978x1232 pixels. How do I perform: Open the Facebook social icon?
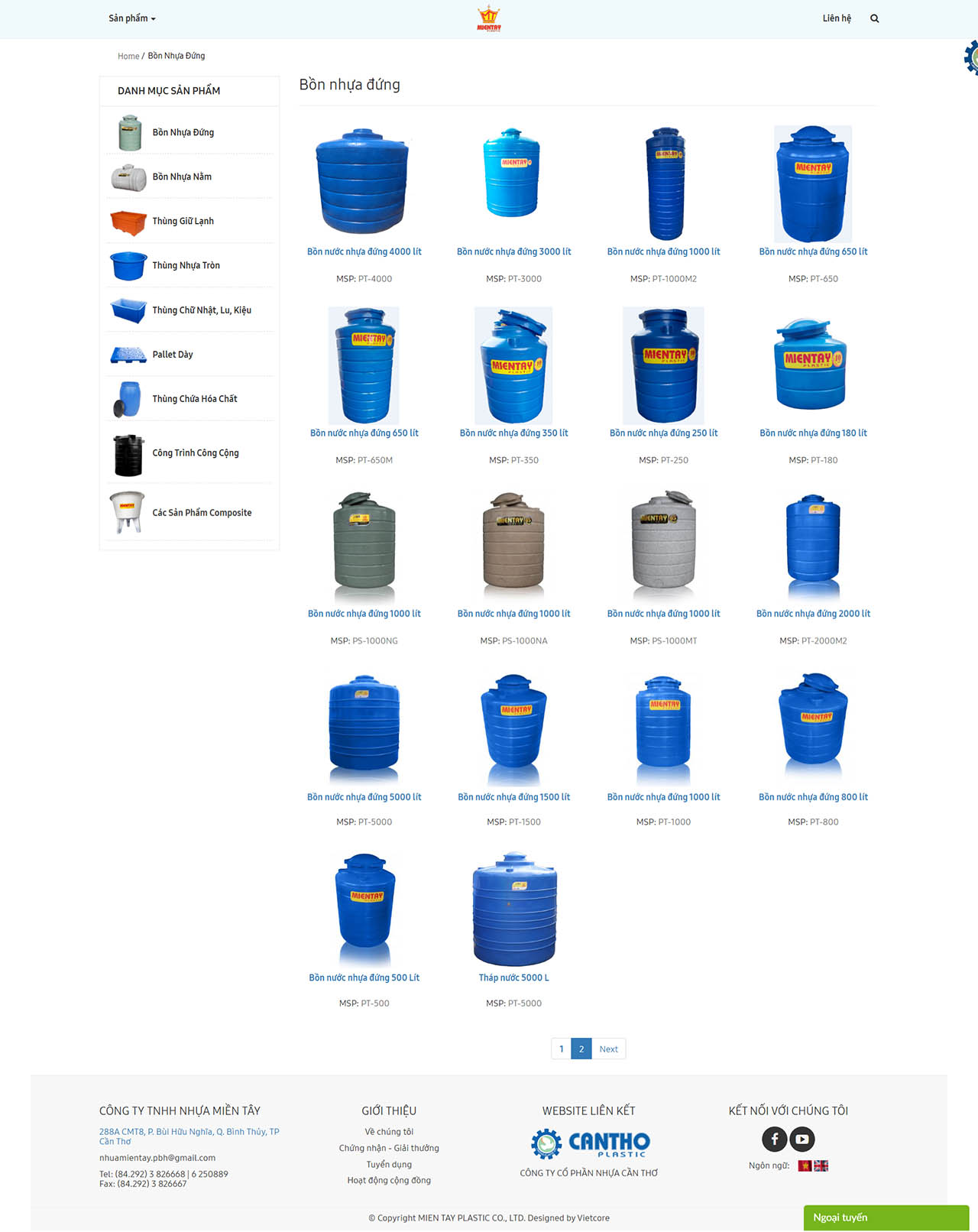click(774, 1140)
